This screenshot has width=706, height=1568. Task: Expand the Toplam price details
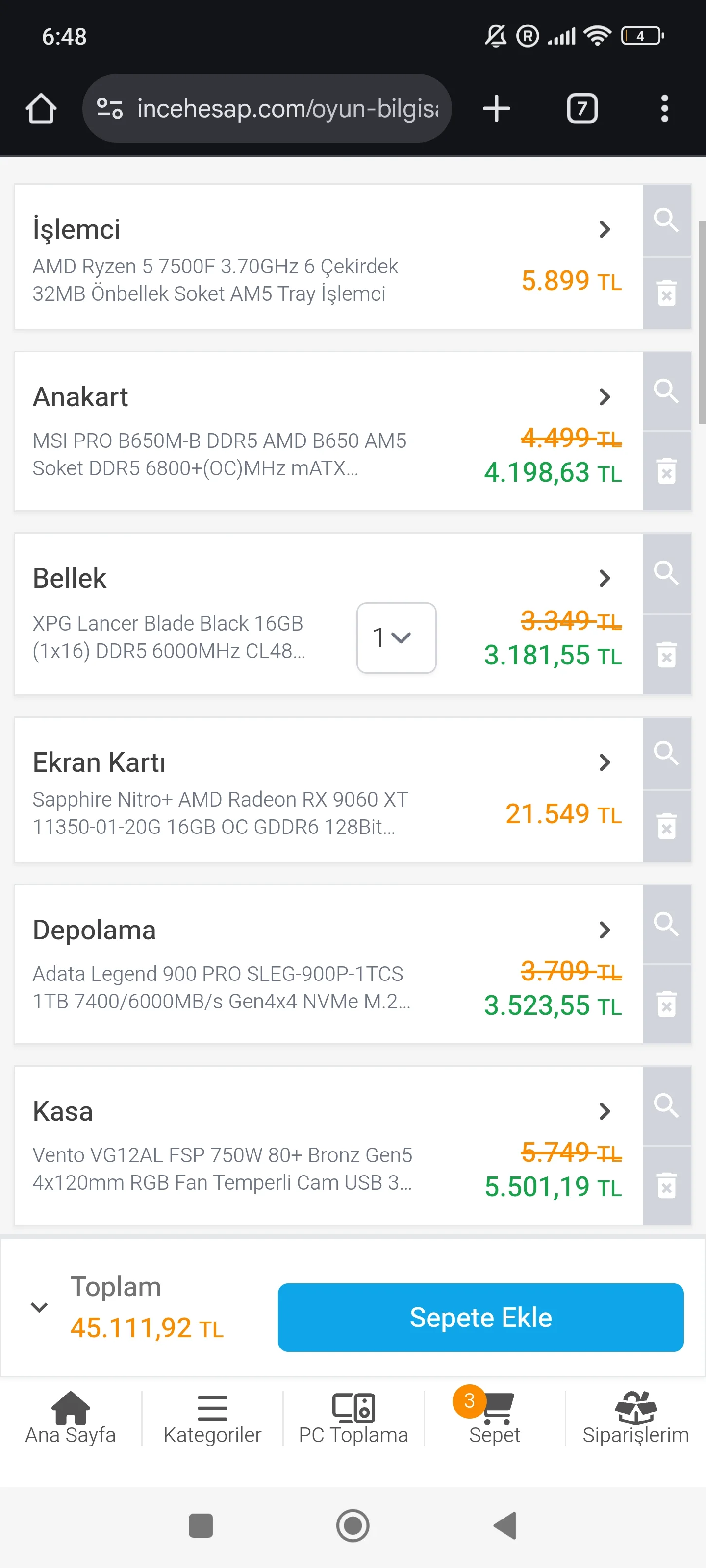point(40,1307)
